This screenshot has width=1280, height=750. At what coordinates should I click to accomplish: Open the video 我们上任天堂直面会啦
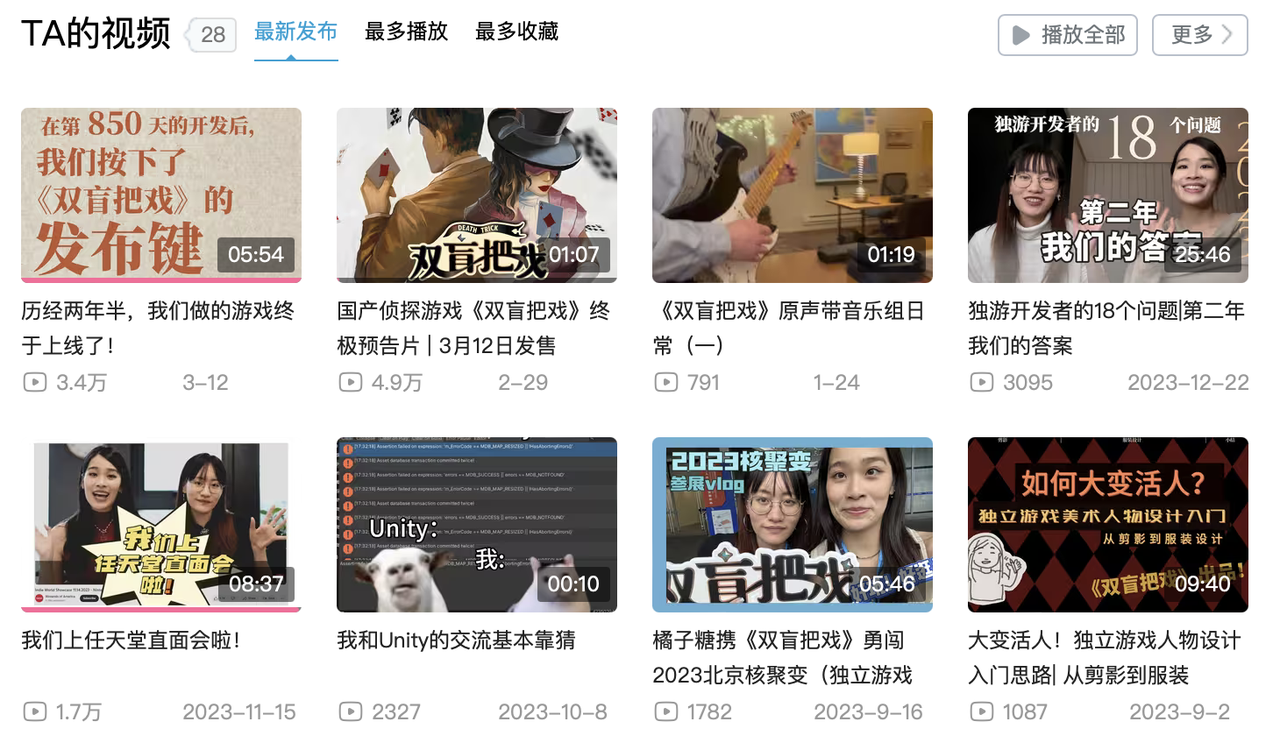(161, 524)
